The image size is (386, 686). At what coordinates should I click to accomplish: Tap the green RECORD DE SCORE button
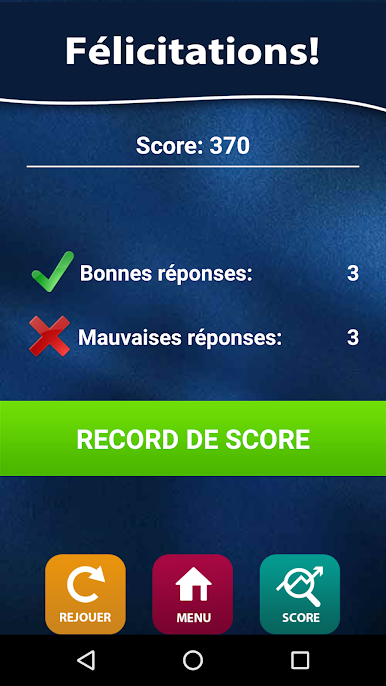click(193, 438)
